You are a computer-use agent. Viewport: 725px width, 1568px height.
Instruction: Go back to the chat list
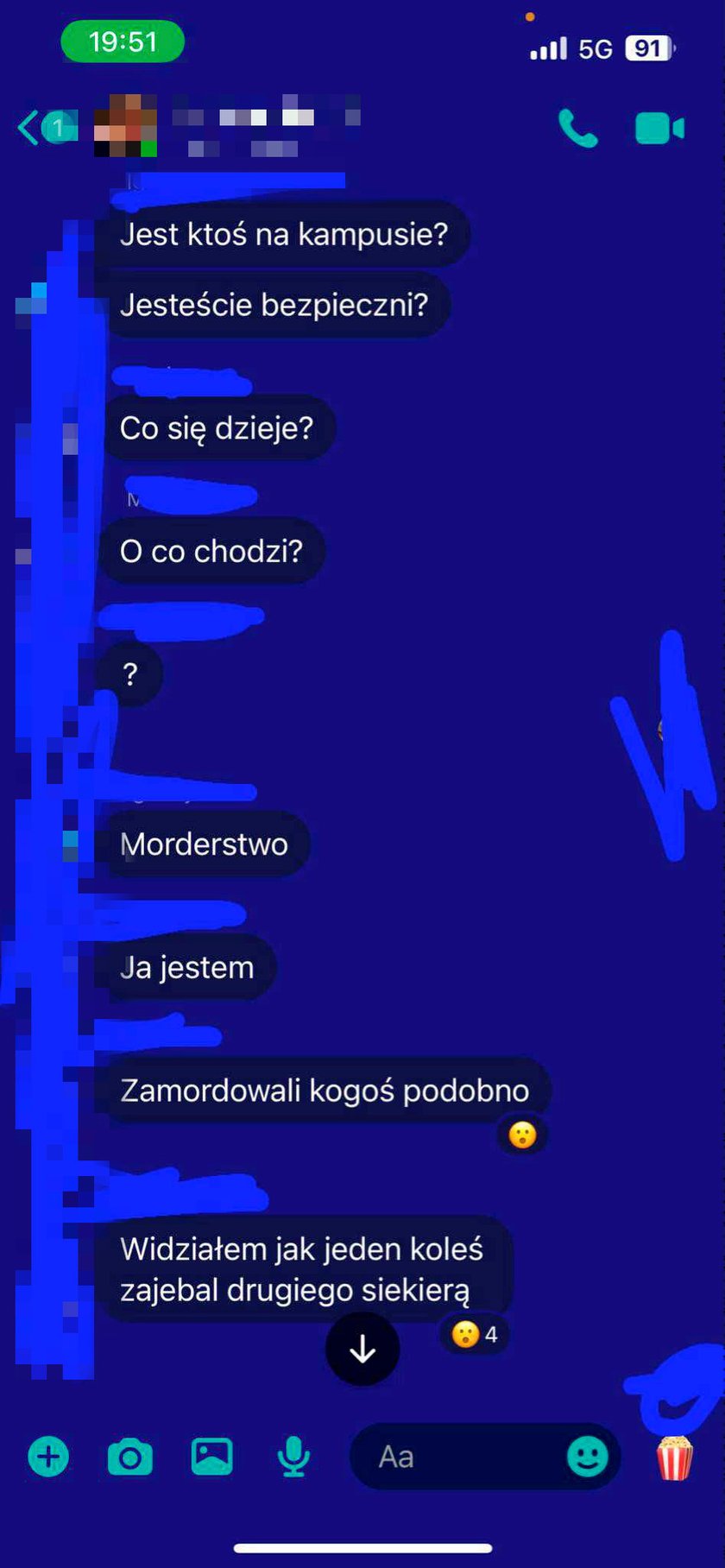[30, 128]
